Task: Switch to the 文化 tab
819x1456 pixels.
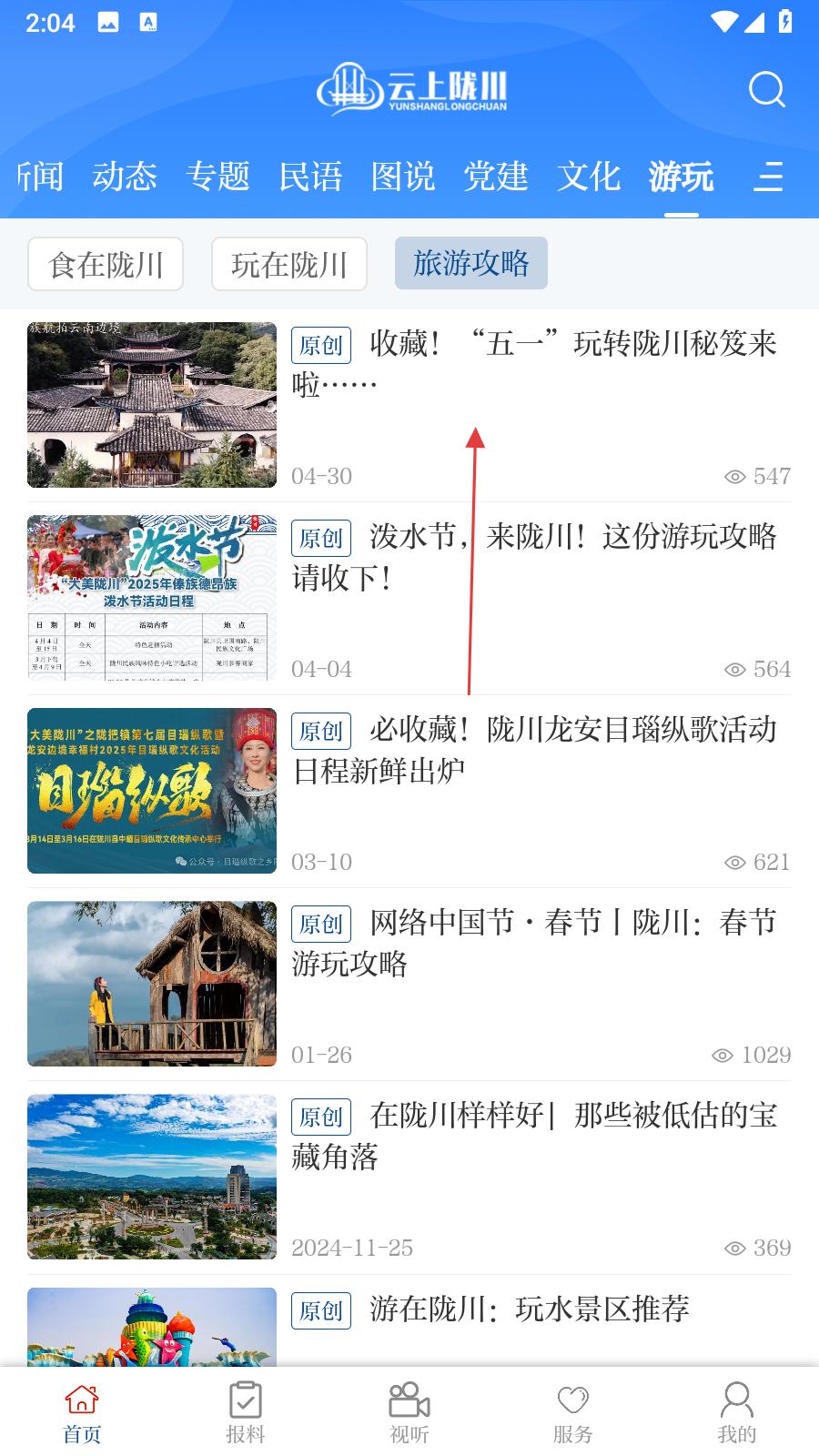Action: (x=589, y=176)
